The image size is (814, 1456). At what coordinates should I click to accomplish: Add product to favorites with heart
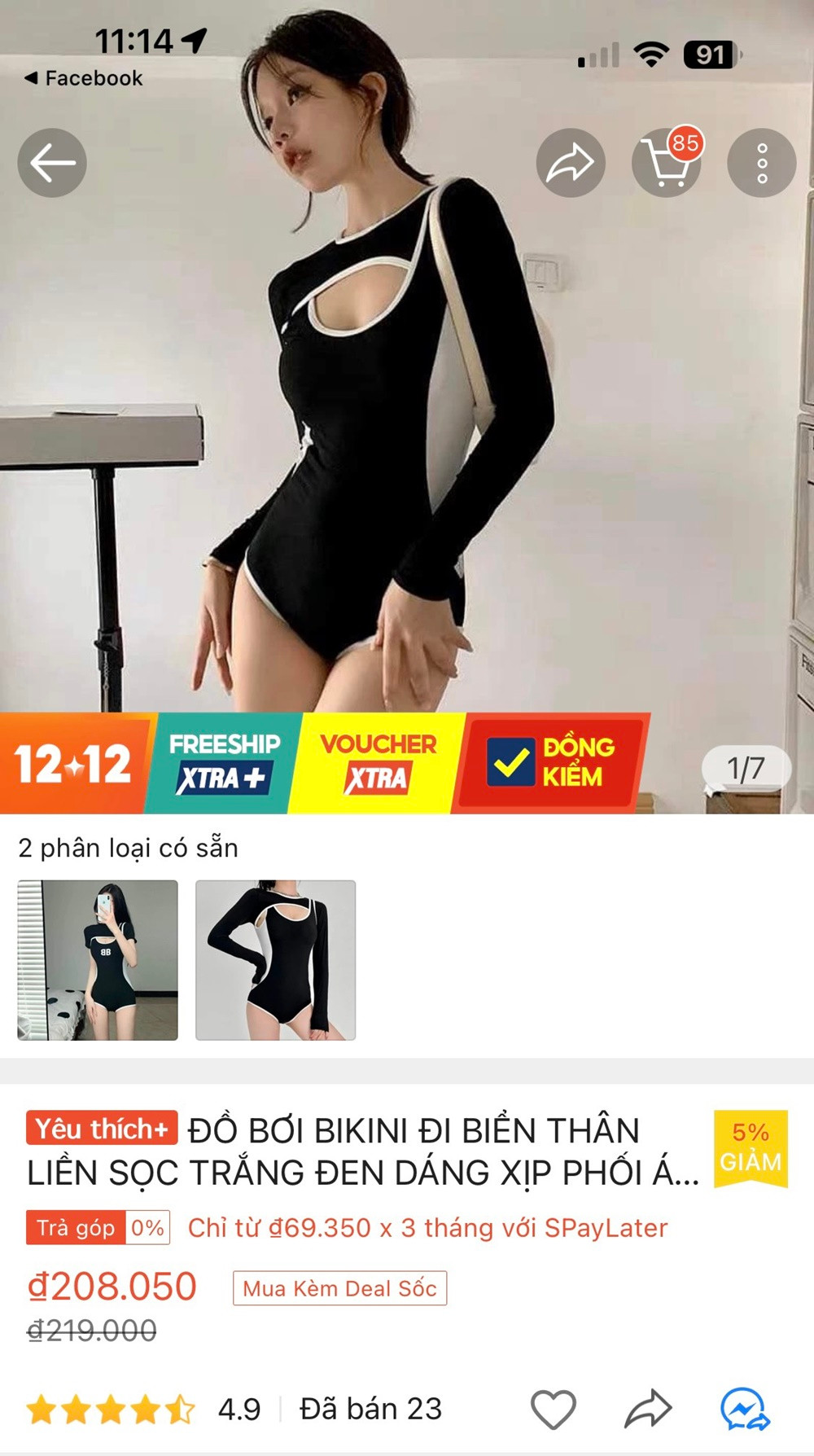click(x=554, y=1409)
